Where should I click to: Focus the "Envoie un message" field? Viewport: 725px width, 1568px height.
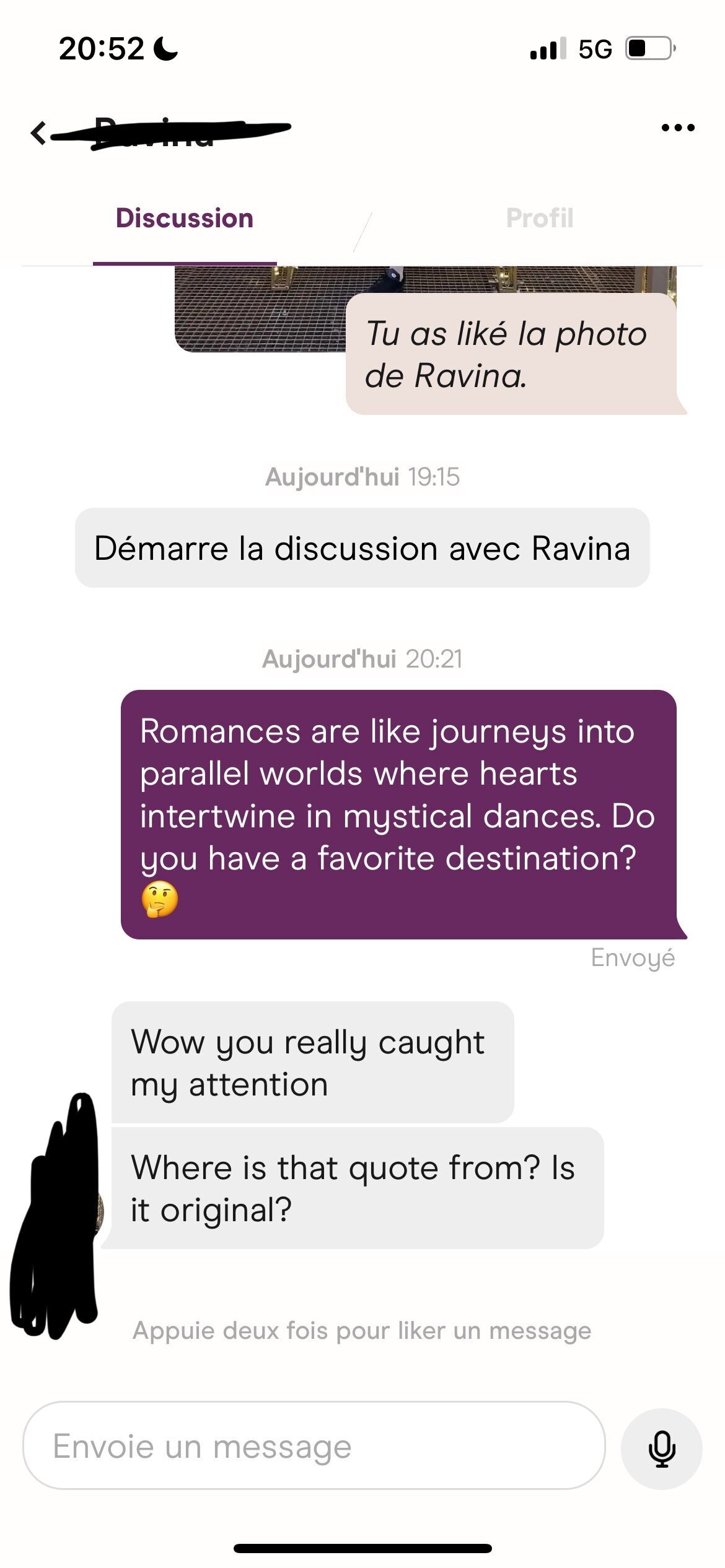pos(314,1447)
